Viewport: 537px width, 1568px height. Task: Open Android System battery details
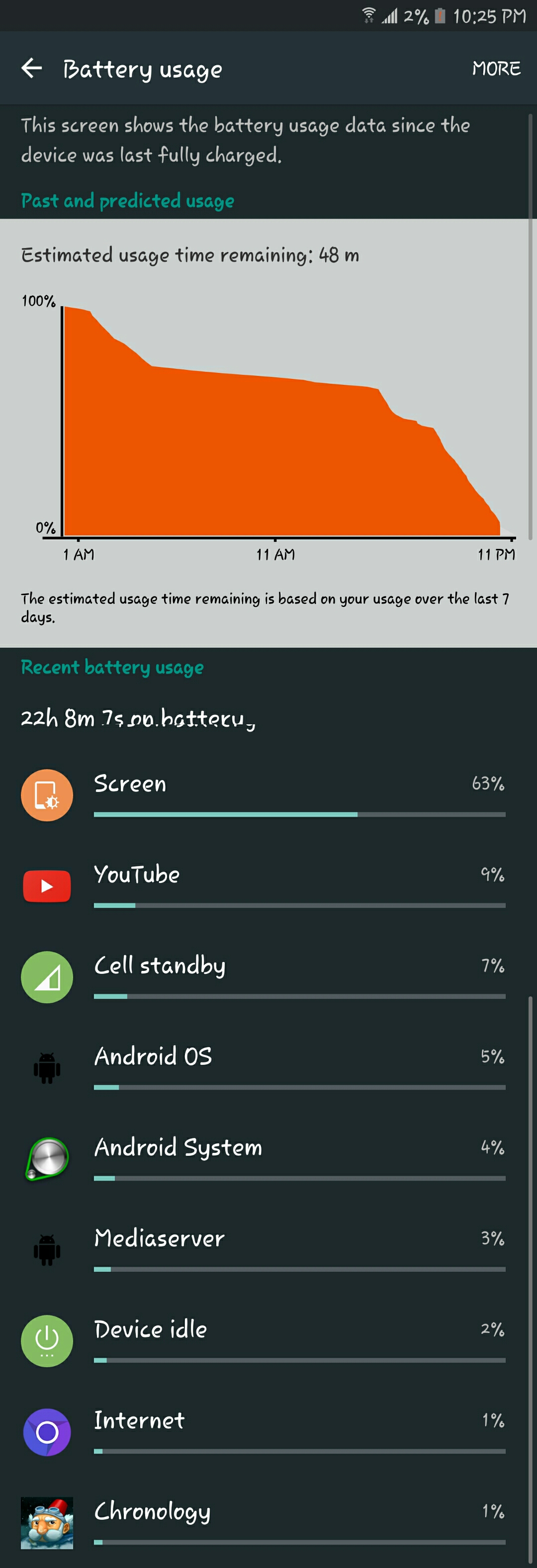[x=268, y=1158]
